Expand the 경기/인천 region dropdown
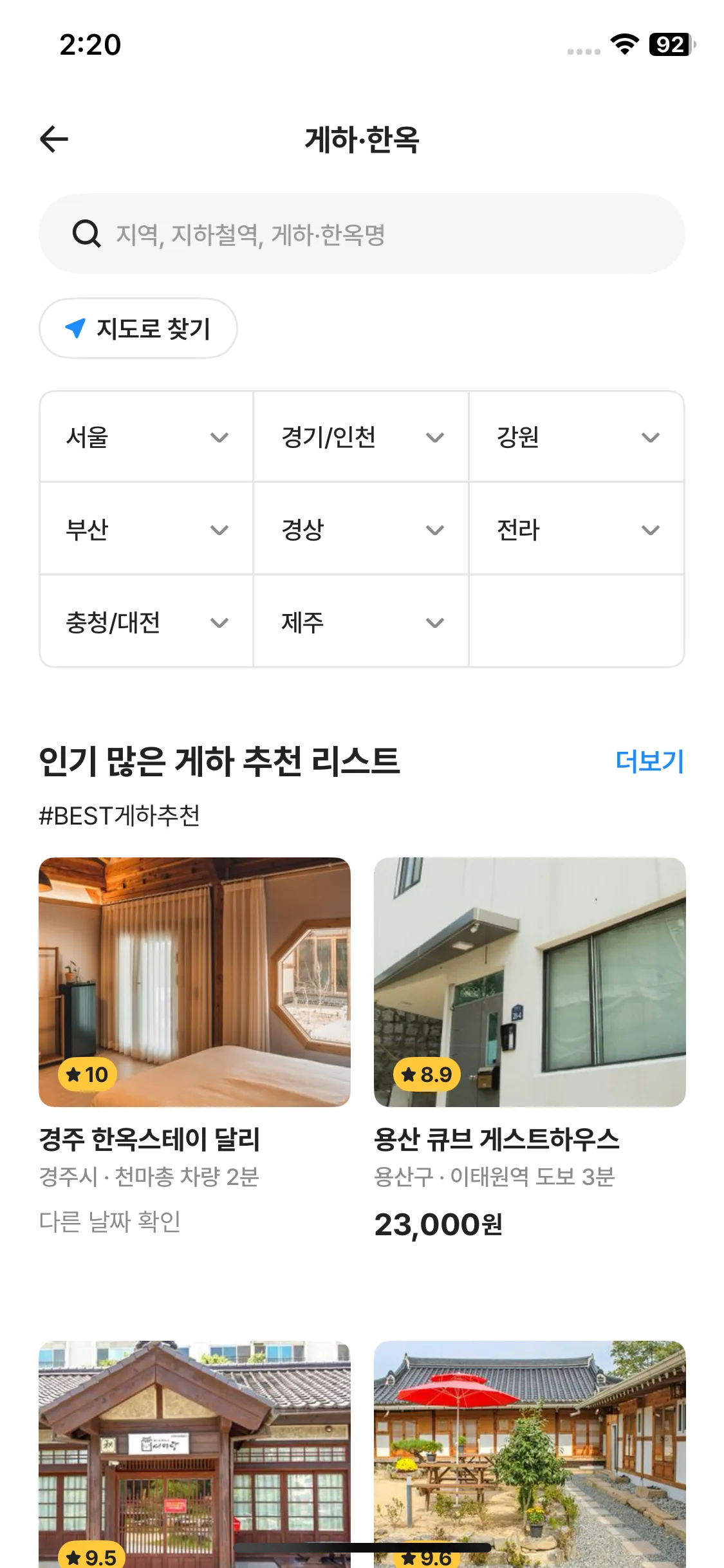Screen dimensions: 724x1568 (x=361, y=437)
